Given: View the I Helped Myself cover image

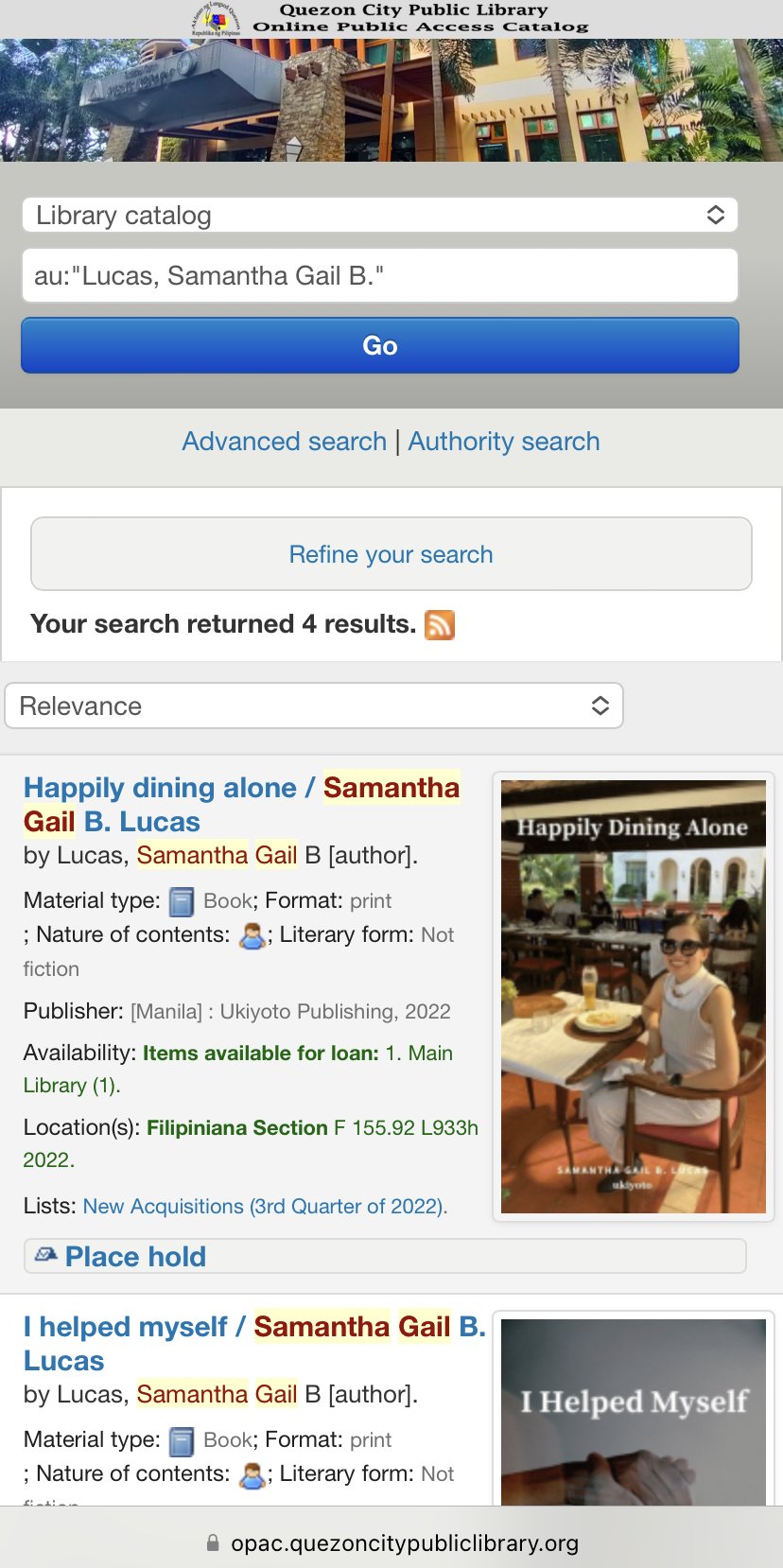Looking at the screenshot, I should coord(634,1412).
